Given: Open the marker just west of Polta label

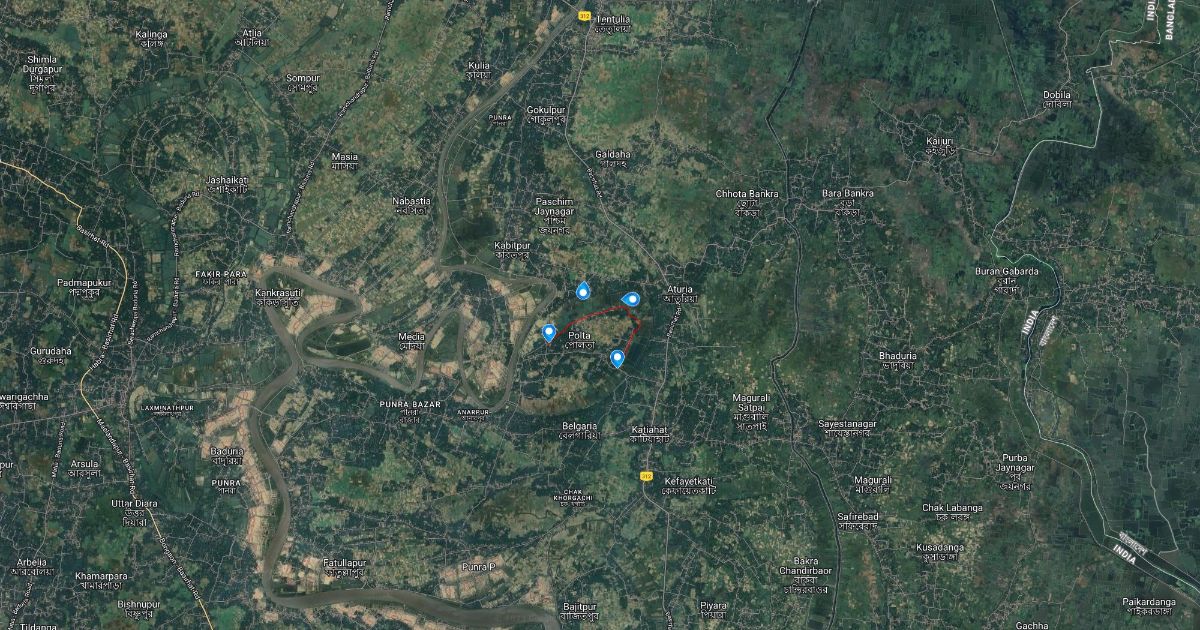Looking at the screenshot, I should tap(548, 332).
